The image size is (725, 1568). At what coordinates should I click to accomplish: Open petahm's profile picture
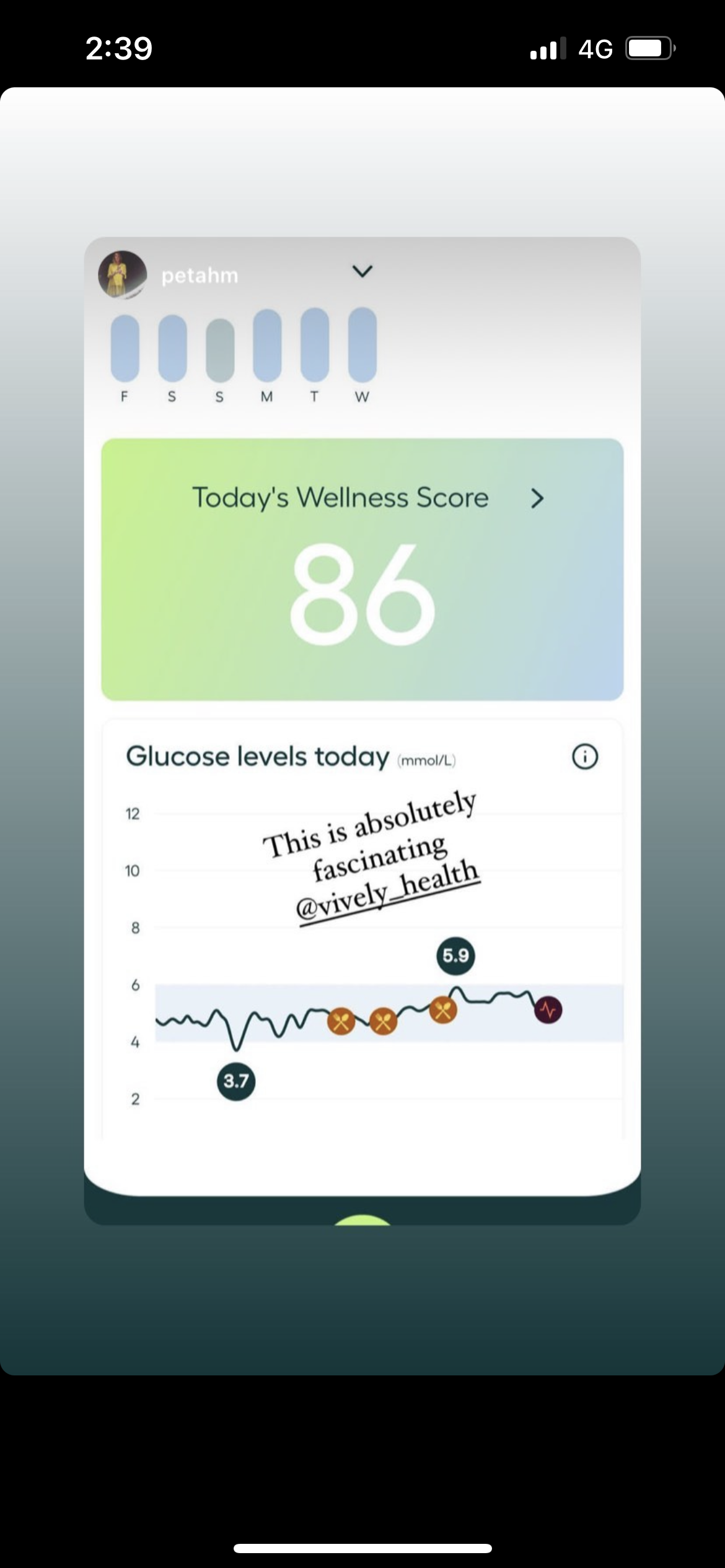122,275
